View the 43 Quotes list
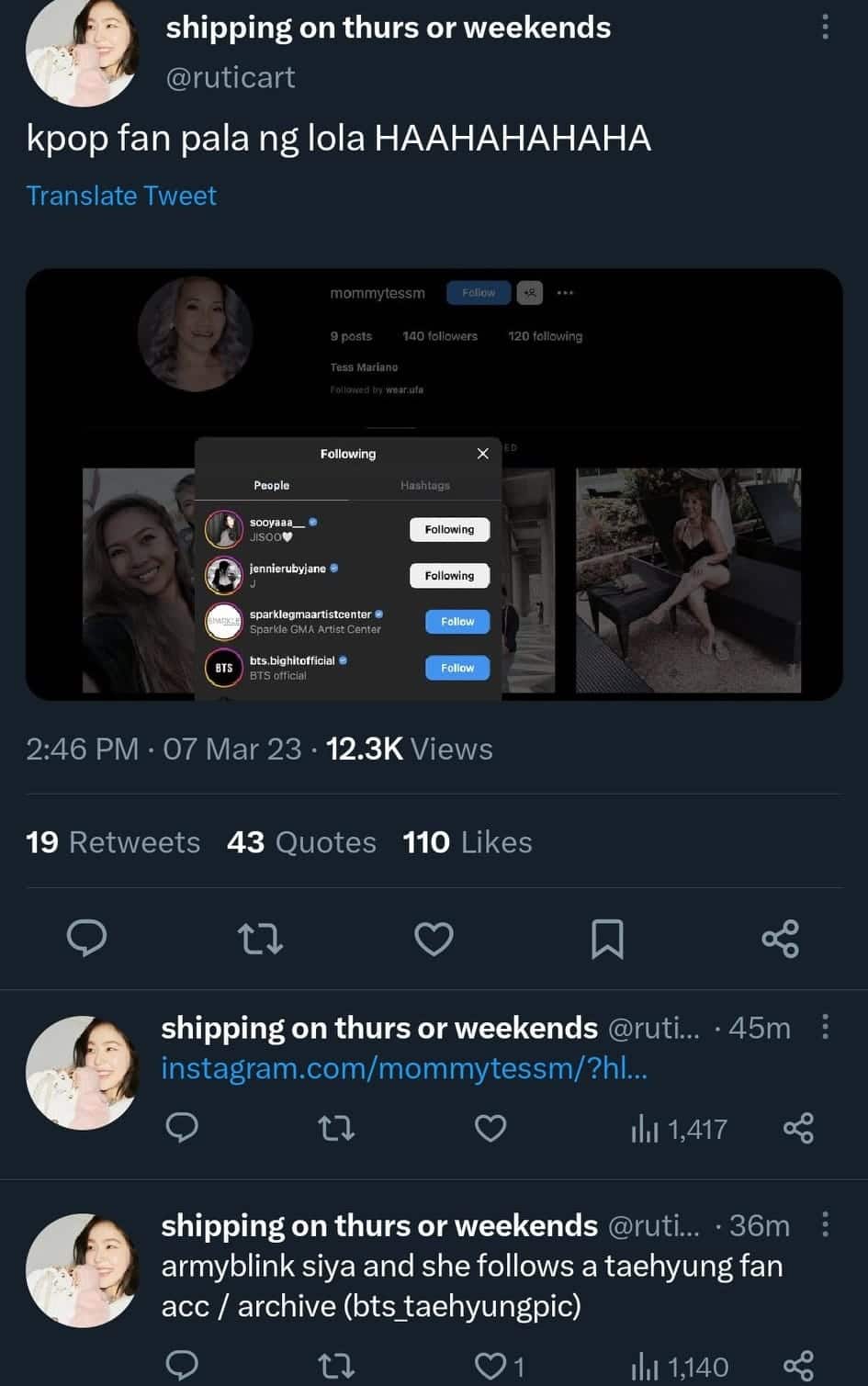The height and width of the screenshot is (1386, 868). click(301, 842)
